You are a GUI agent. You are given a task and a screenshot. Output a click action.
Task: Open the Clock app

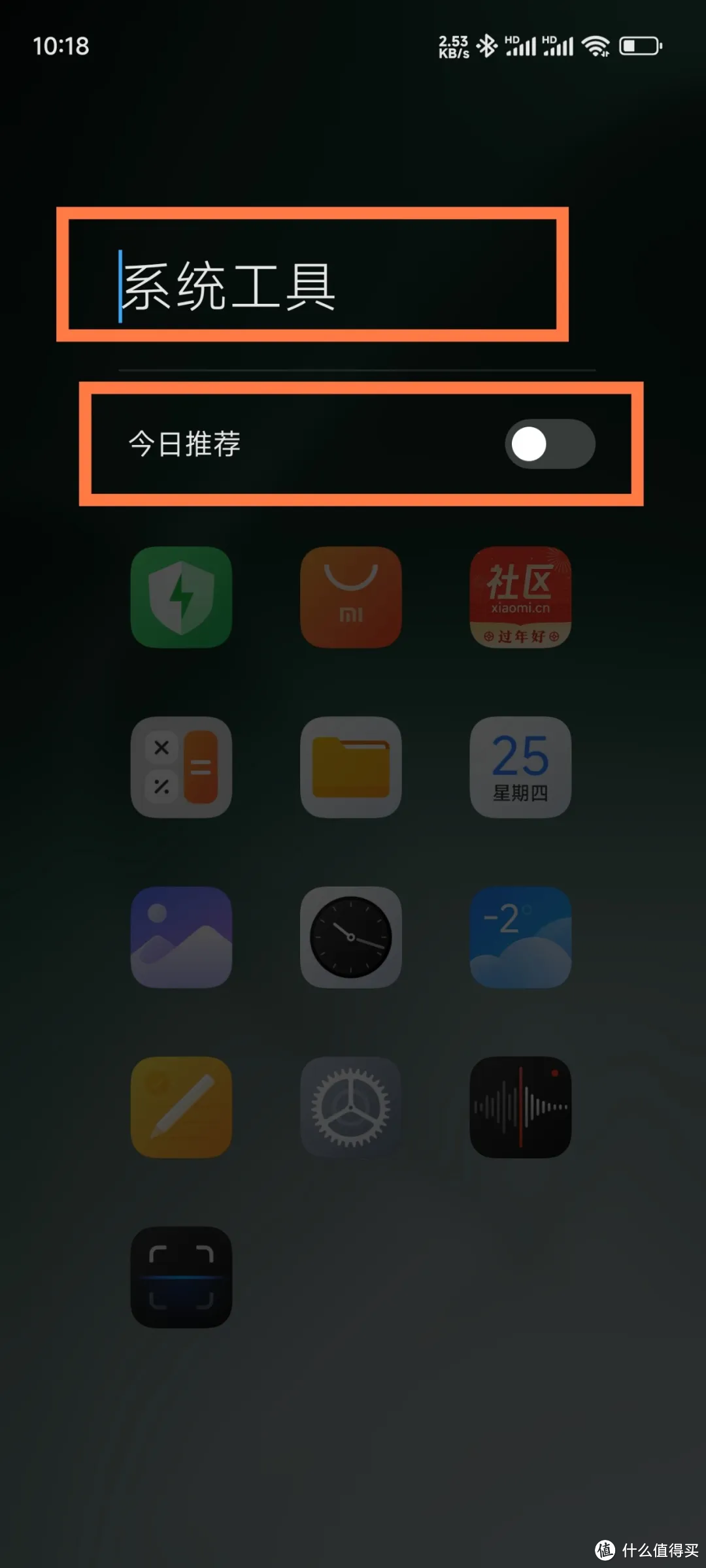click(x=351, y=937)
